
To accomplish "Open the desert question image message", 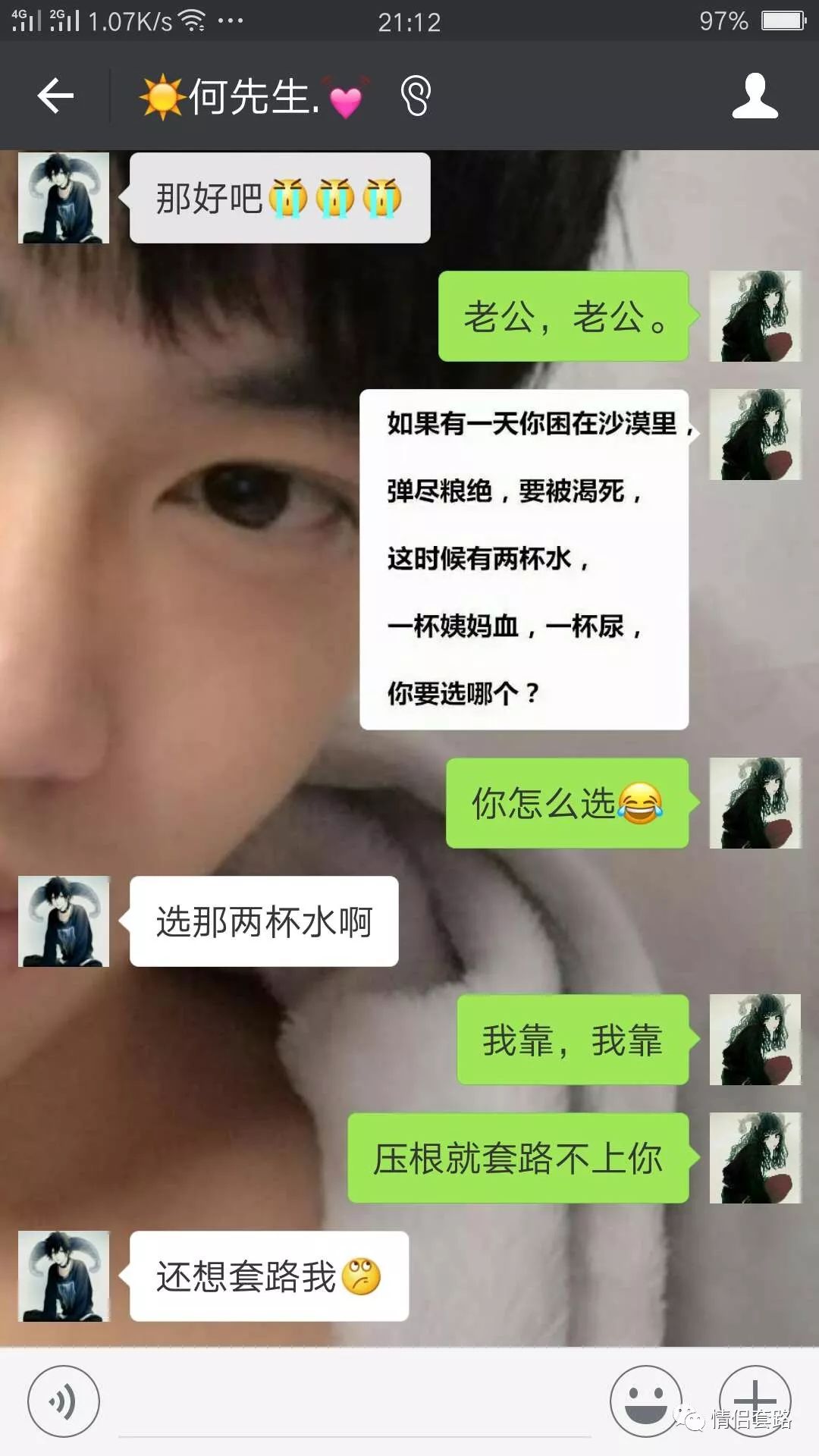I will [524, 560].
